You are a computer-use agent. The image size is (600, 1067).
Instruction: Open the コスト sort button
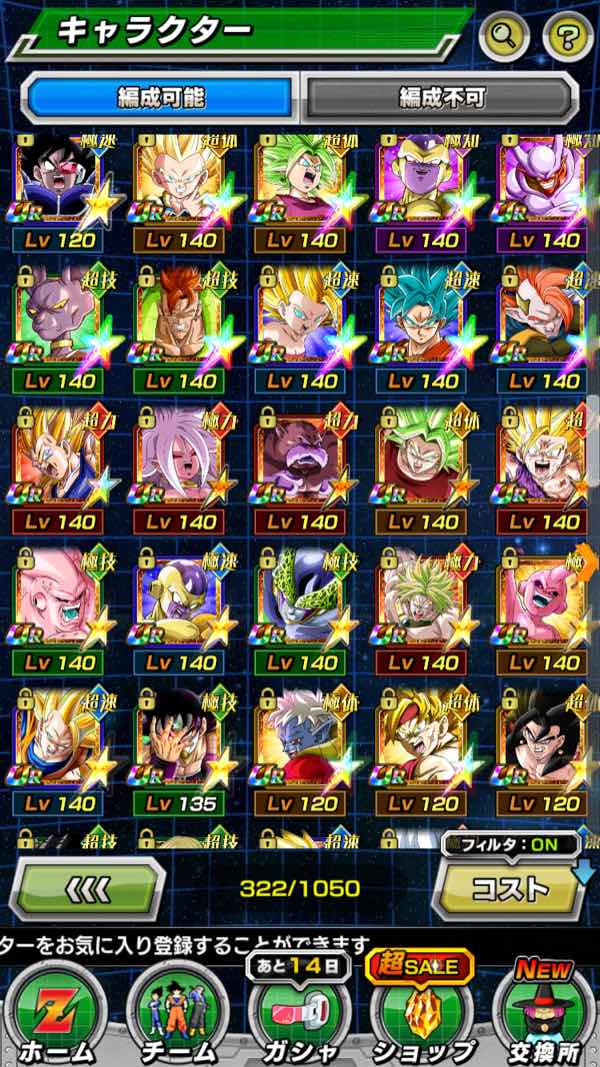click(510, 888)
